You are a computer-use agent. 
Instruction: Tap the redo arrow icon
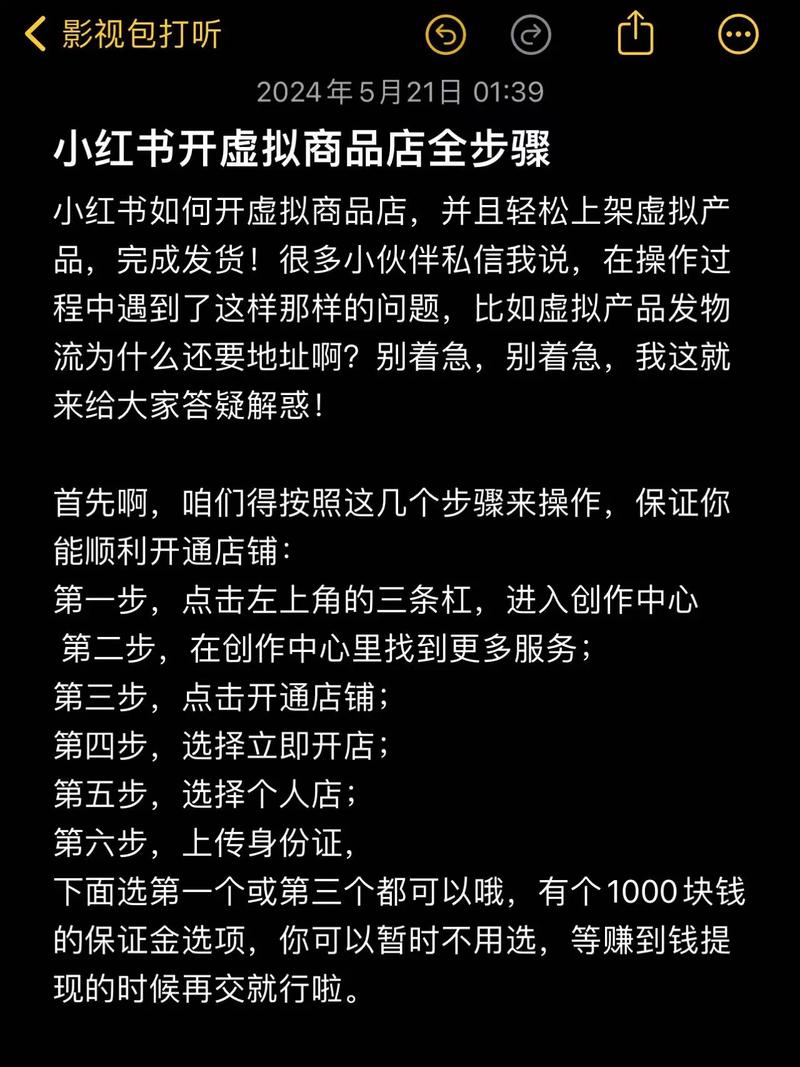click(x=531, y=33)
